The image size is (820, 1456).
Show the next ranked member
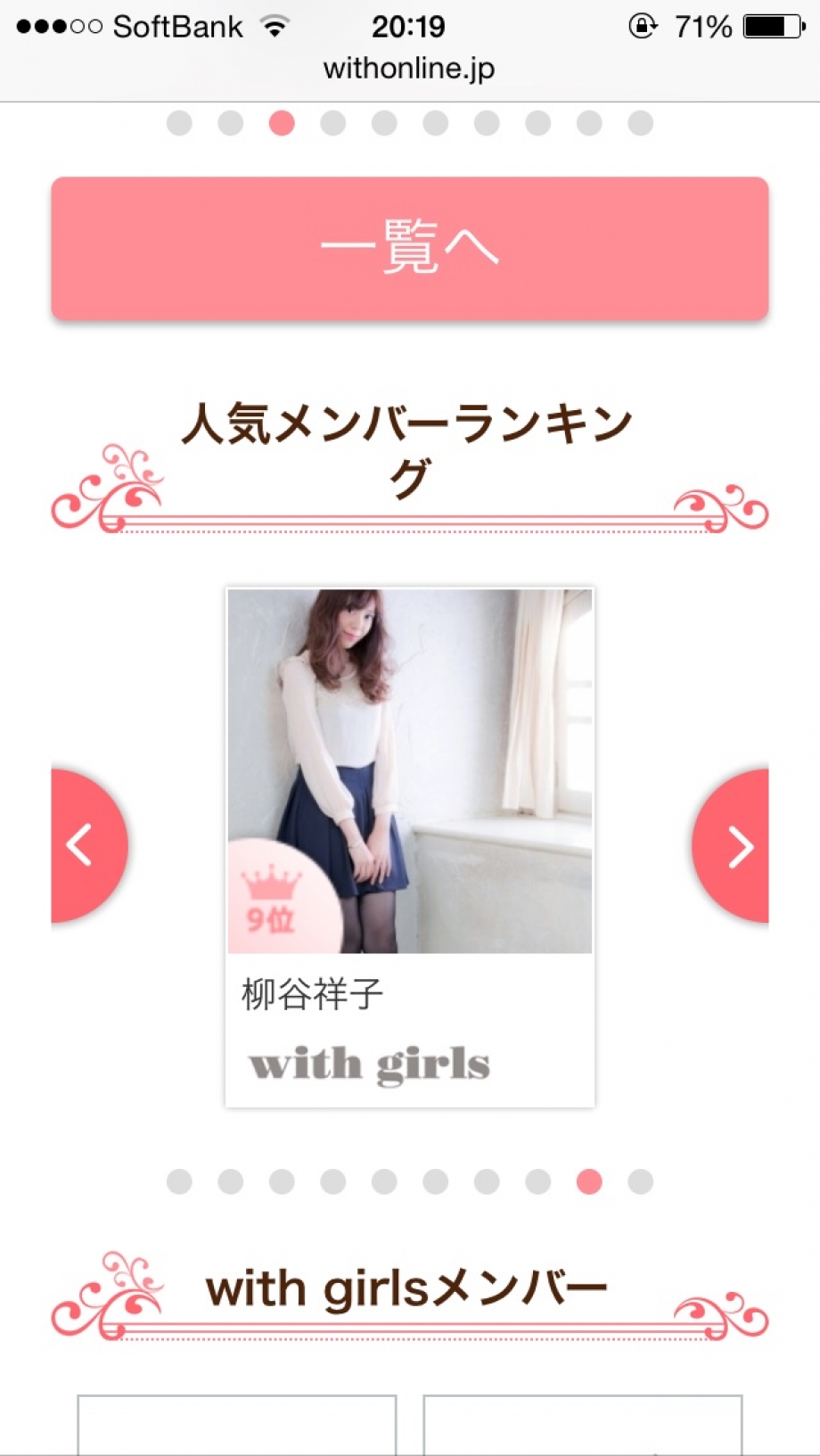point(734,846)
